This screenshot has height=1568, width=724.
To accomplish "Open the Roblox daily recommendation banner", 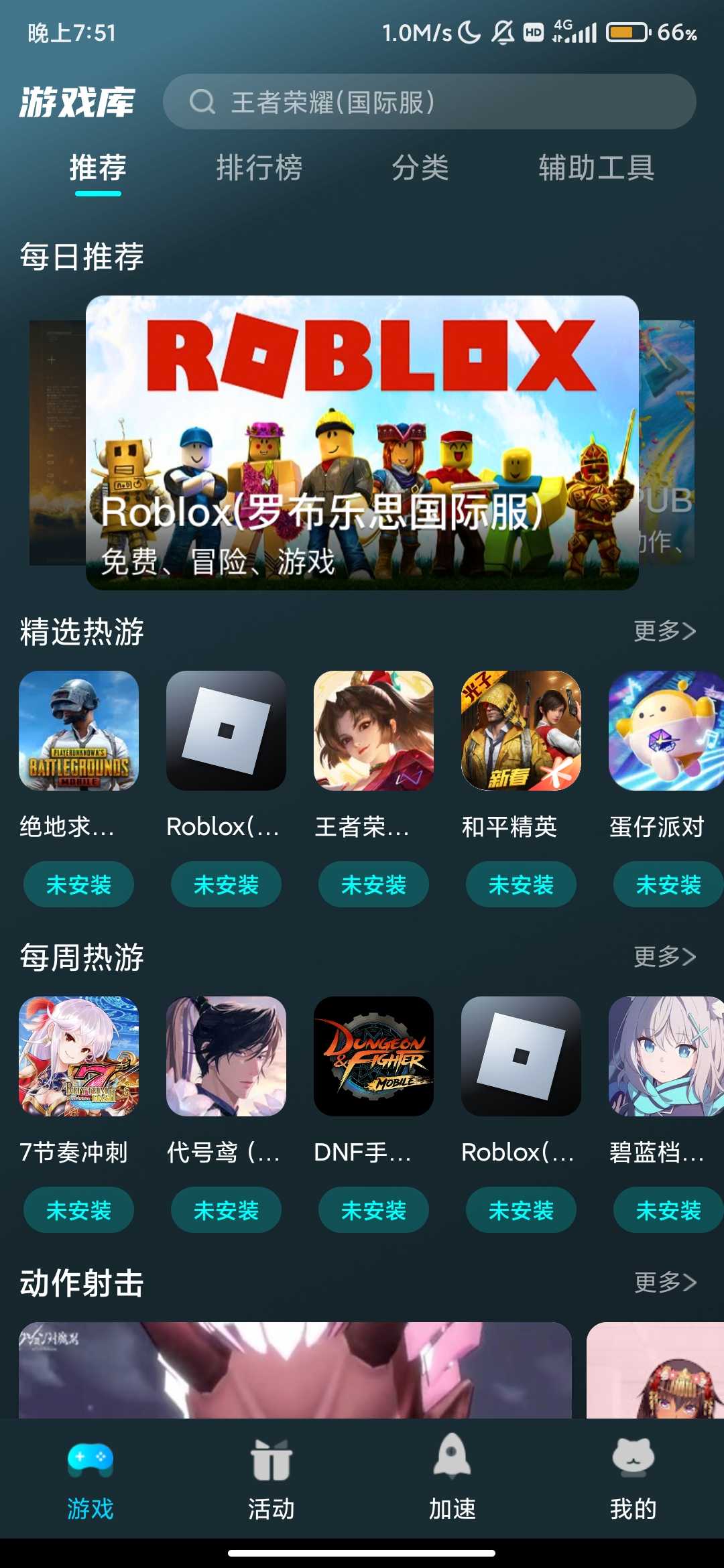I will coord(362,442).
